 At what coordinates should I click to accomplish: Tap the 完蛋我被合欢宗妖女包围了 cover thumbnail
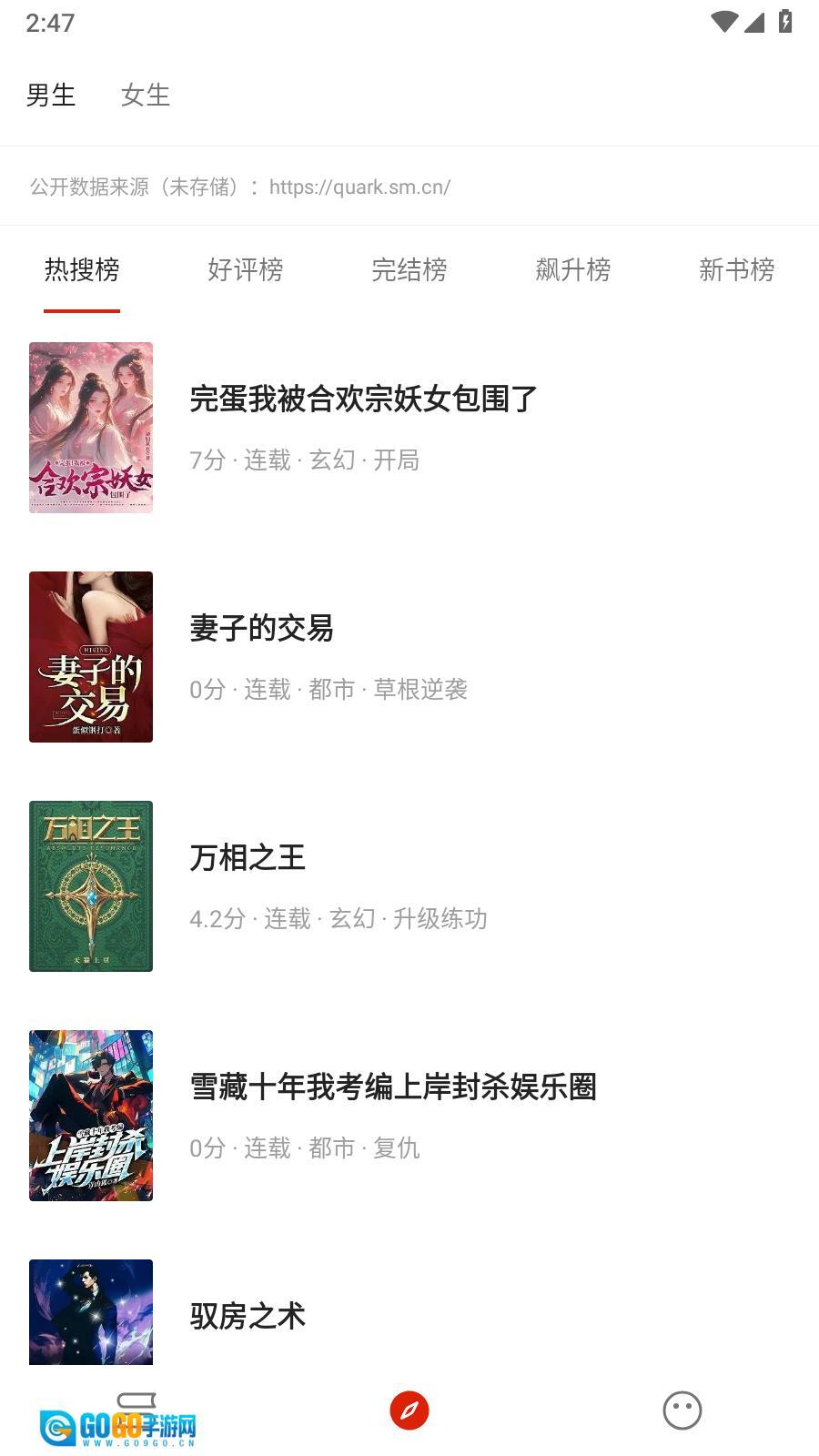pos(91,428)
